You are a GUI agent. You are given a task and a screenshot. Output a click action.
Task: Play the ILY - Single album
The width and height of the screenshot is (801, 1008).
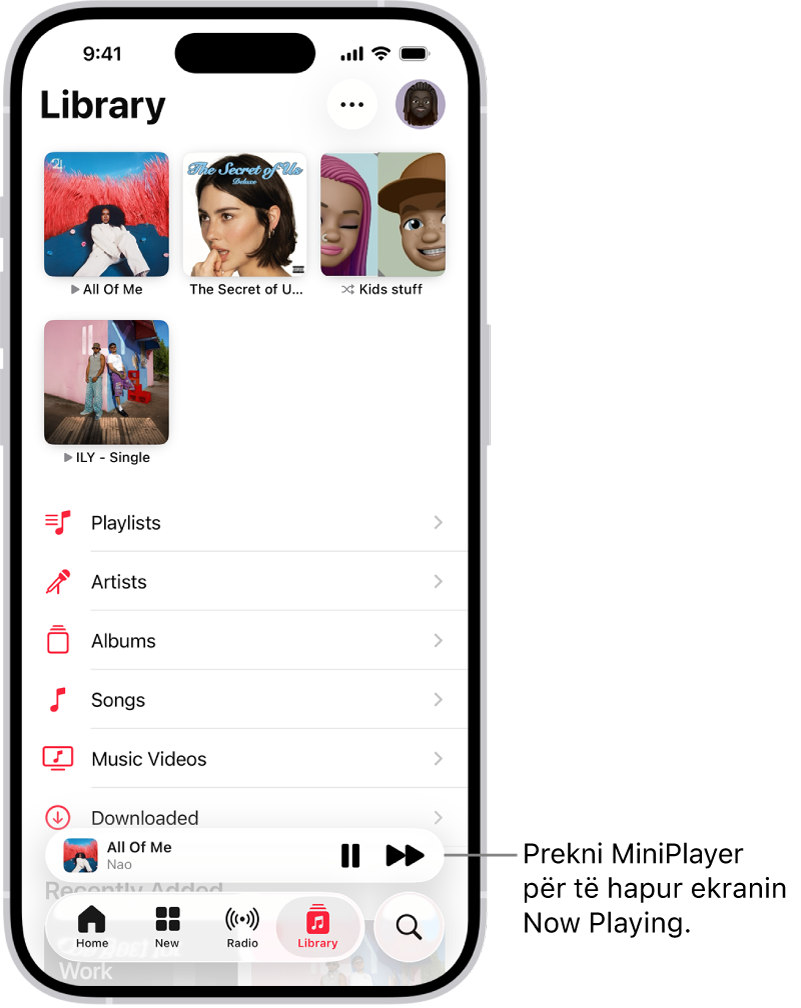point(106,382)
